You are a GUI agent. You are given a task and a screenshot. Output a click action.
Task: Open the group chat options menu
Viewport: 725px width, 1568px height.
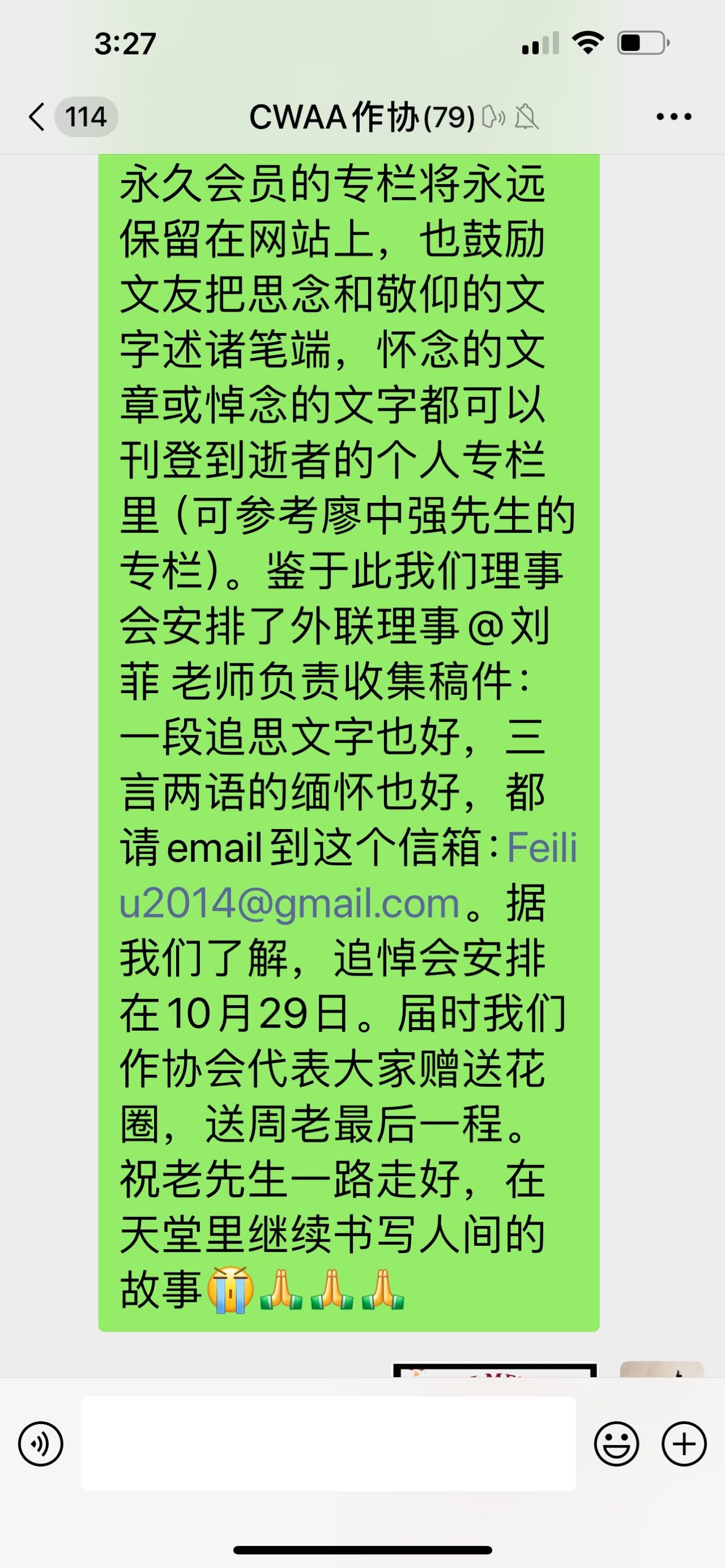point(673,116)
